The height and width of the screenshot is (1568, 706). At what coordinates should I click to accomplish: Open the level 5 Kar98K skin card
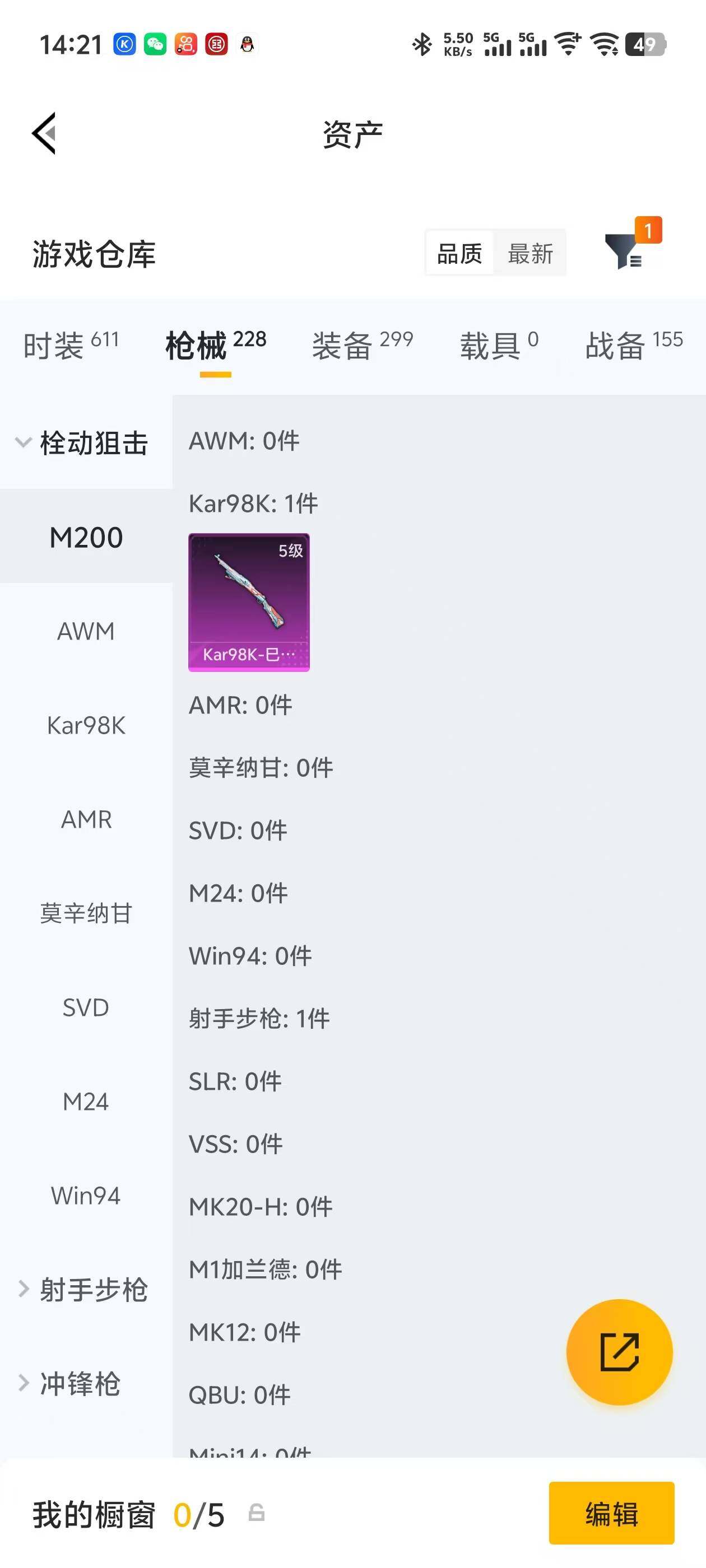click(x=249, y=602)
